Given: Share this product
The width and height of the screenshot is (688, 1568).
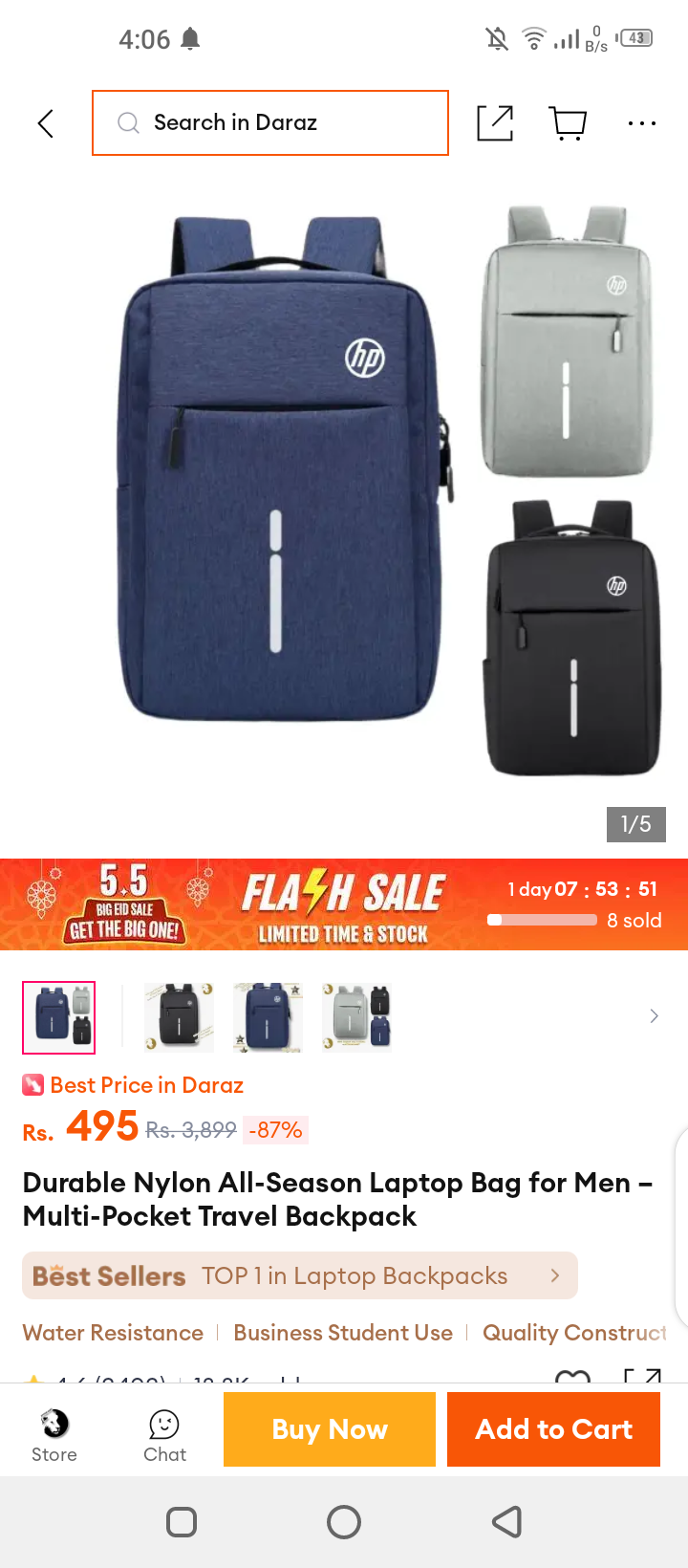Looking at the screenshot, I should (495, 123).
